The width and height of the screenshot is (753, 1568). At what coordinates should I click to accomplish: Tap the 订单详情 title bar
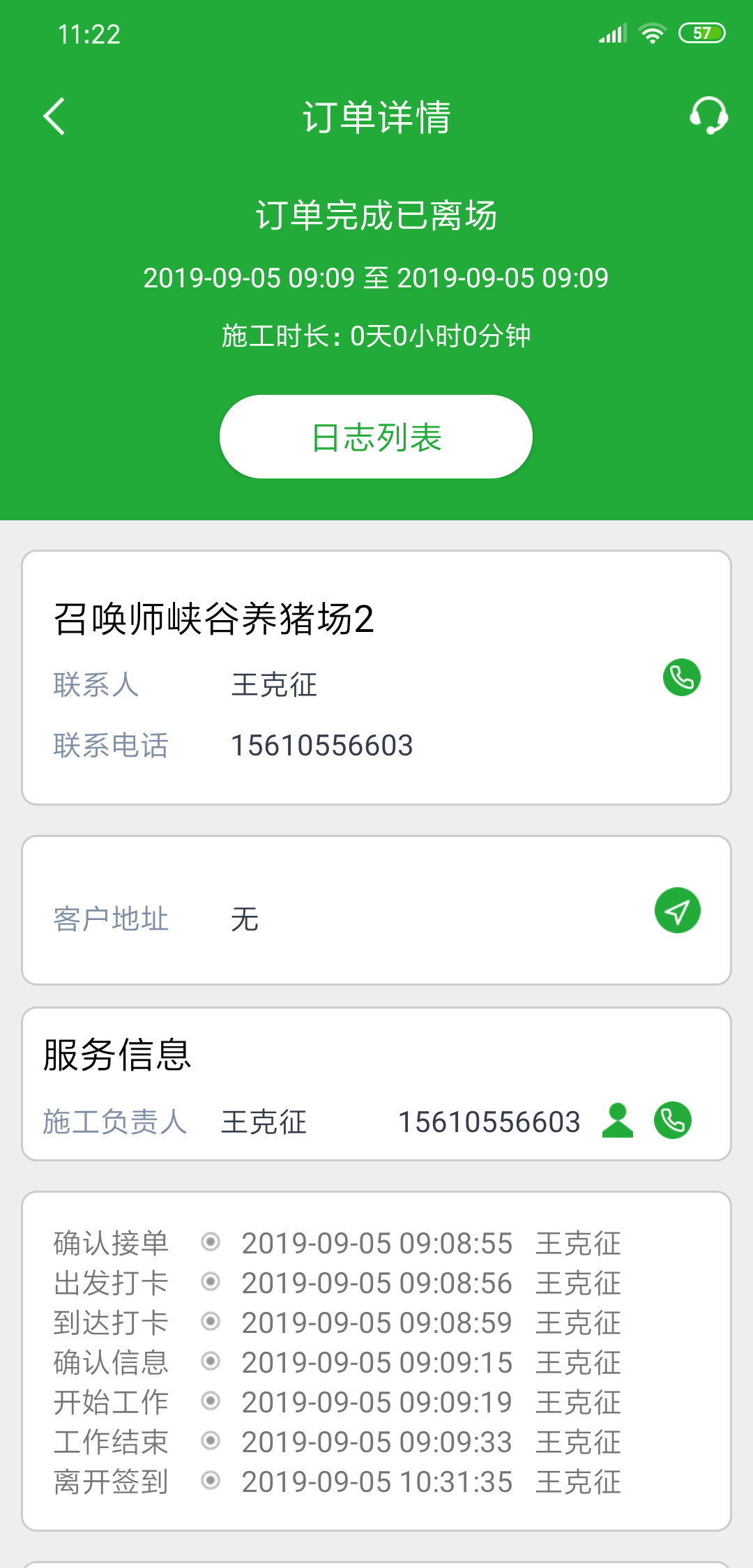(376, 115)
